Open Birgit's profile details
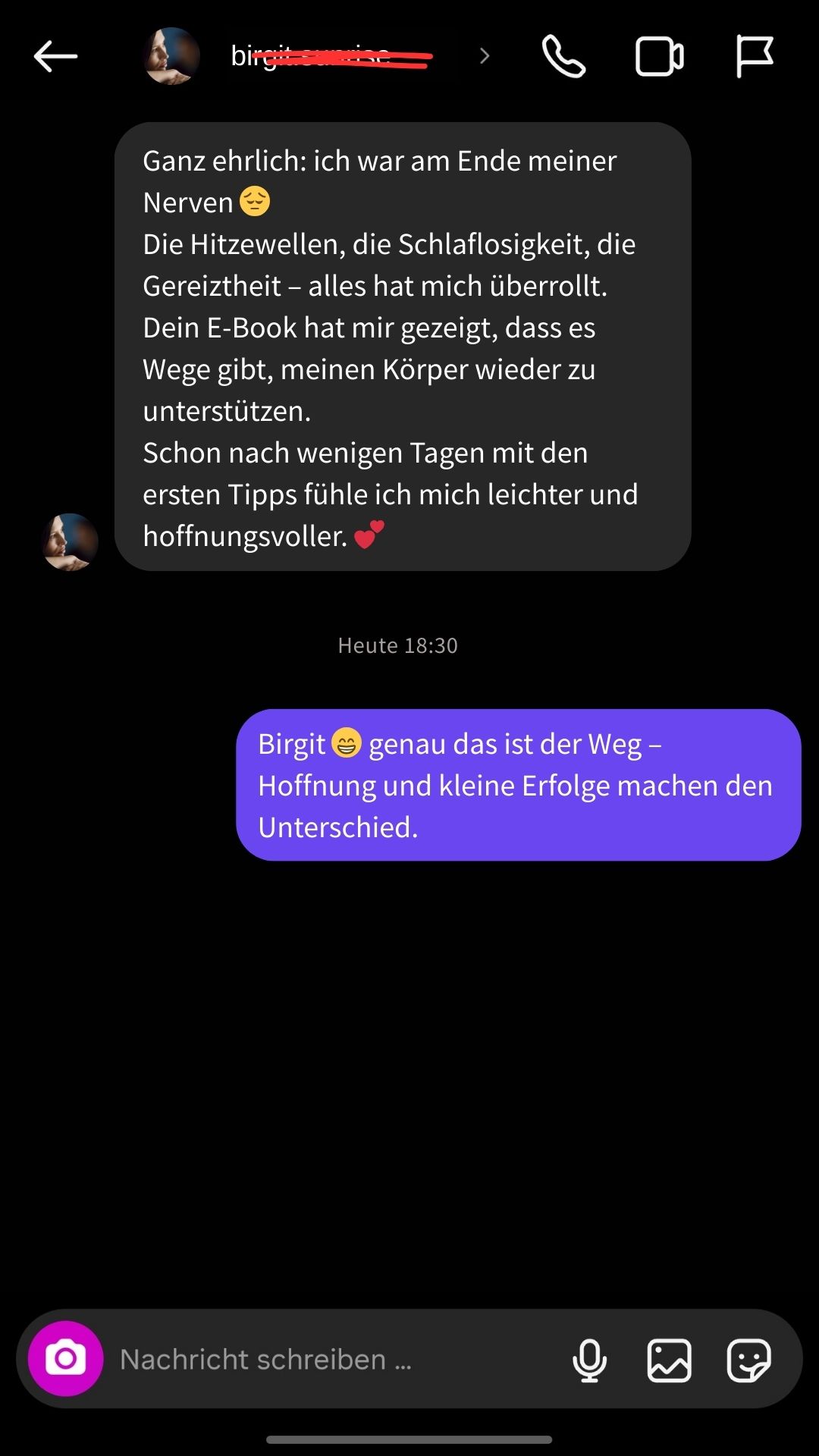 click(483, 55)
